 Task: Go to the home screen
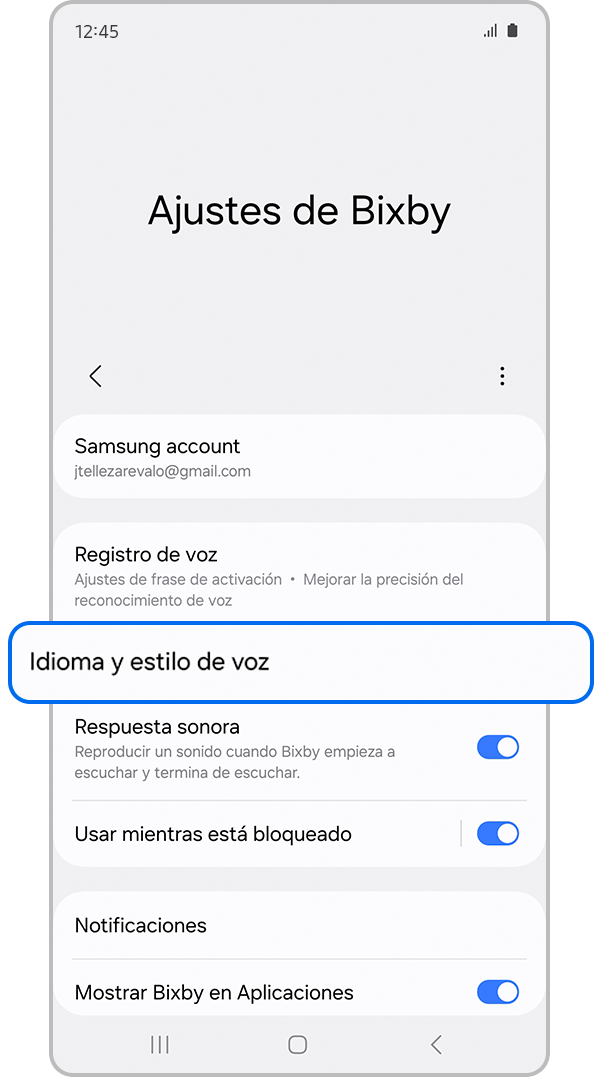[x=297, y=1044]
